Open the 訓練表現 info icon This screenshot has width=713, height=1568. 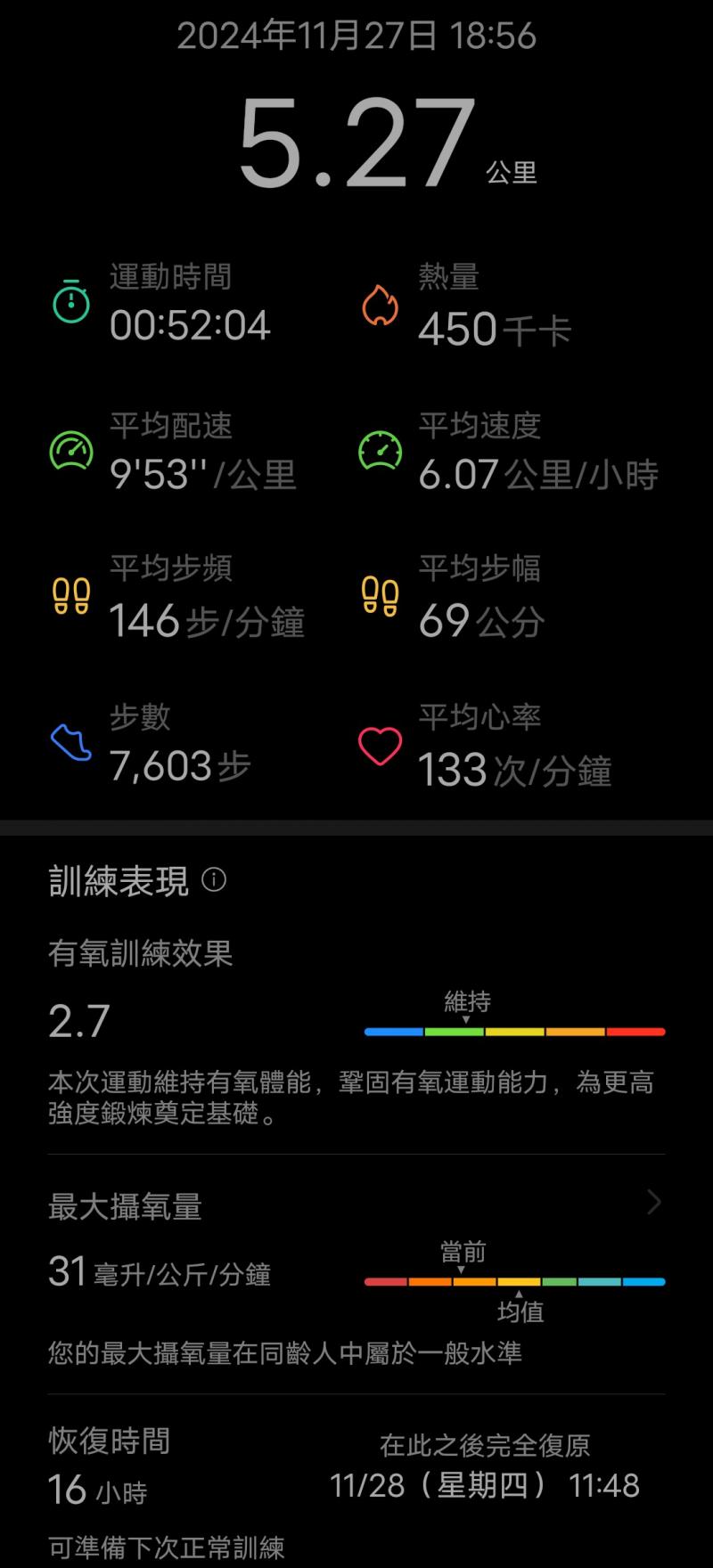[214, 880]
